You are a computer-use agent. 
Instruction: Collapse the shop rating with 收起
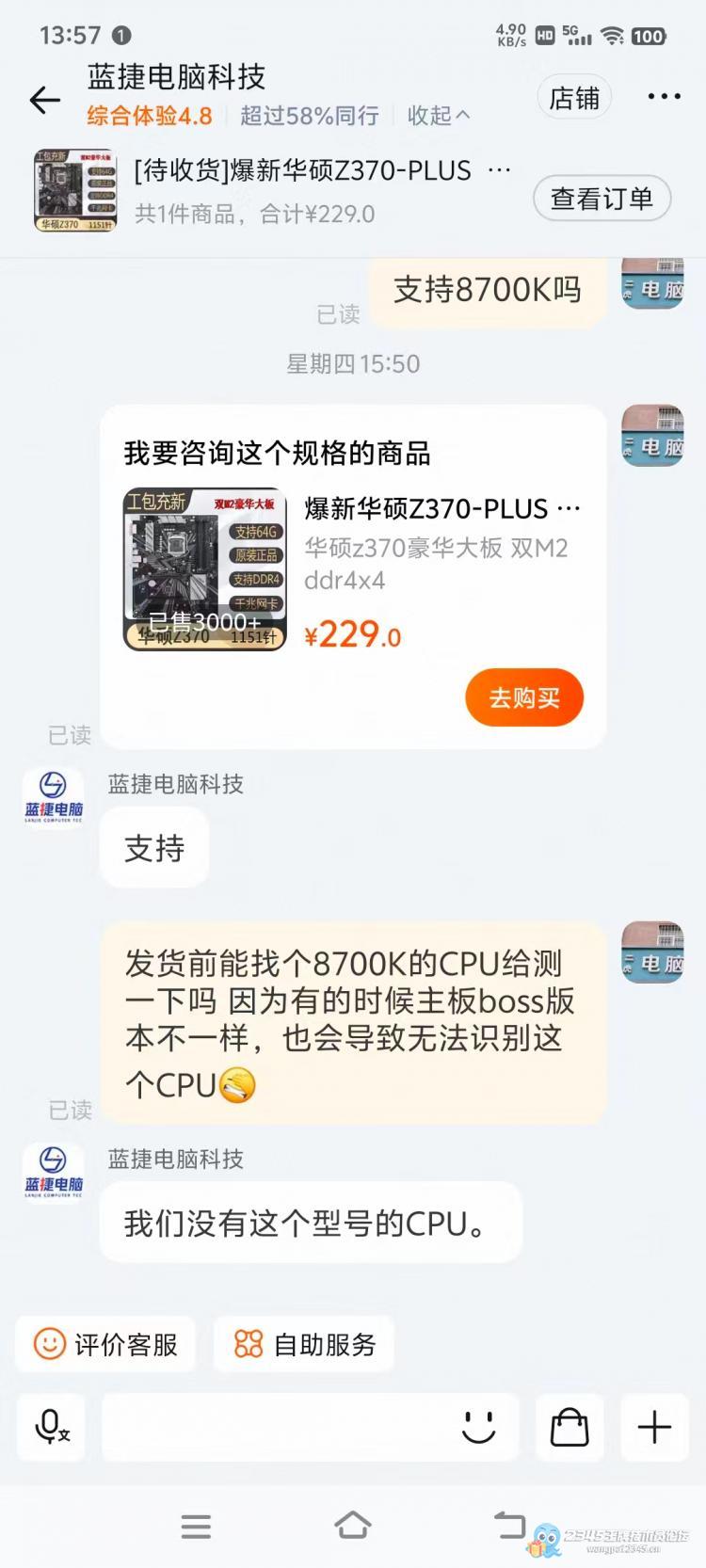click(438, 116)
